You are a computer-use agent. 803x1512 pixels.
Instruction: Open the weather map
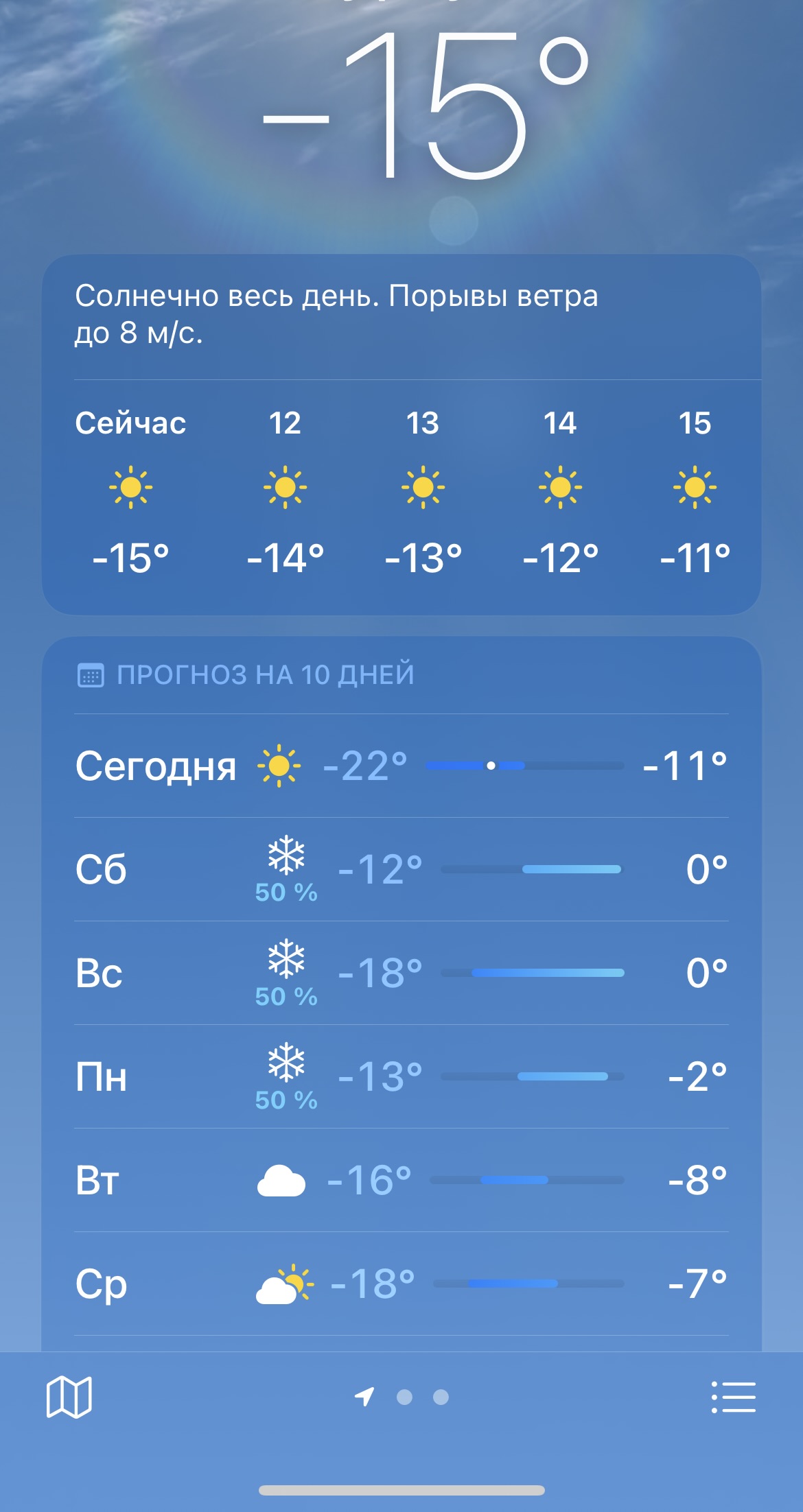[x=69, y=1397]
